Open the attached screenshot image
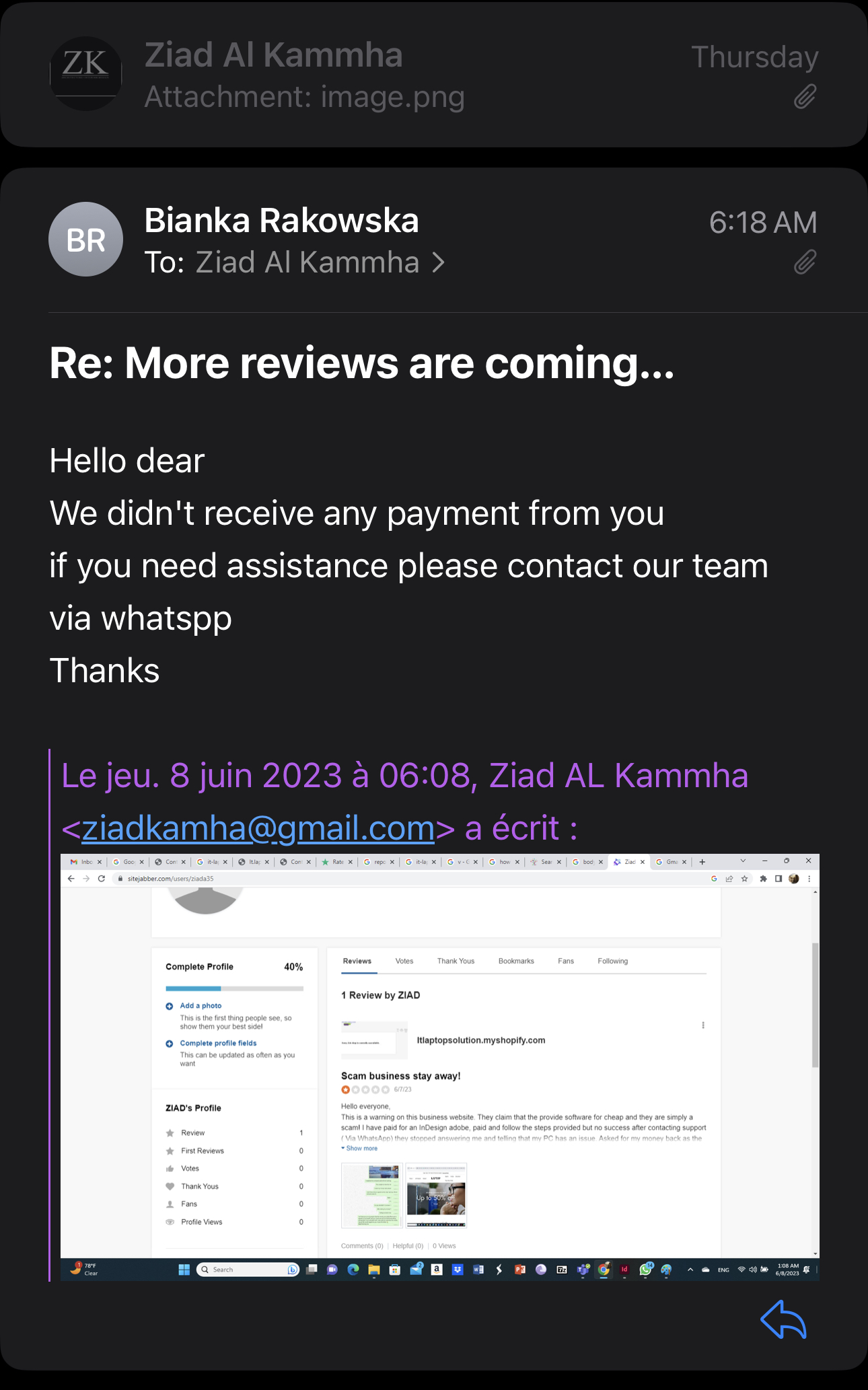Image resolution: width=868 pixels, height=1390 pixels. (x=439, y=1067)
